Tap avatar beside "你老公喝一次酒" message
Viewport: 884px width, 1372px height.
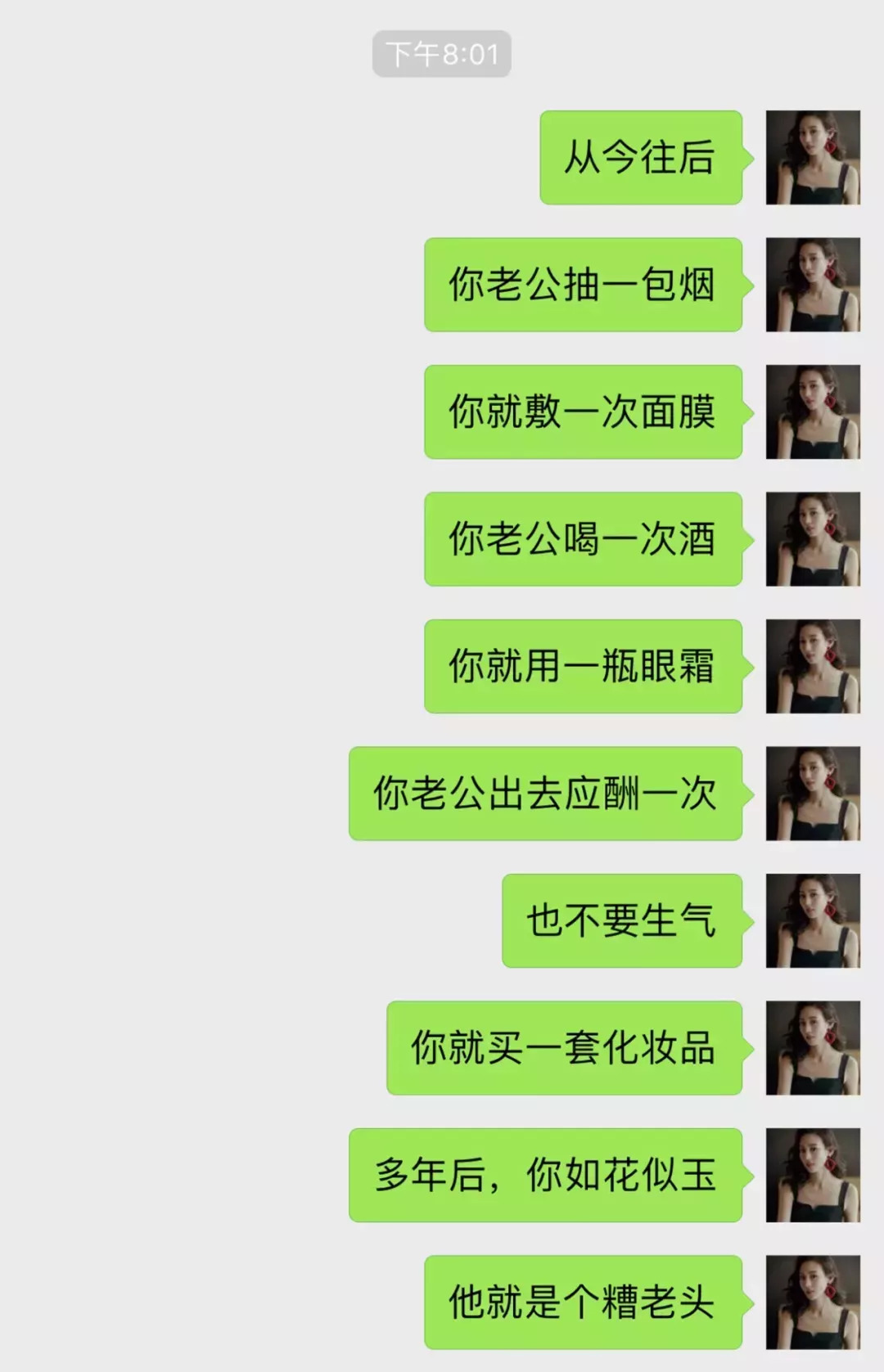coord(812,539)
